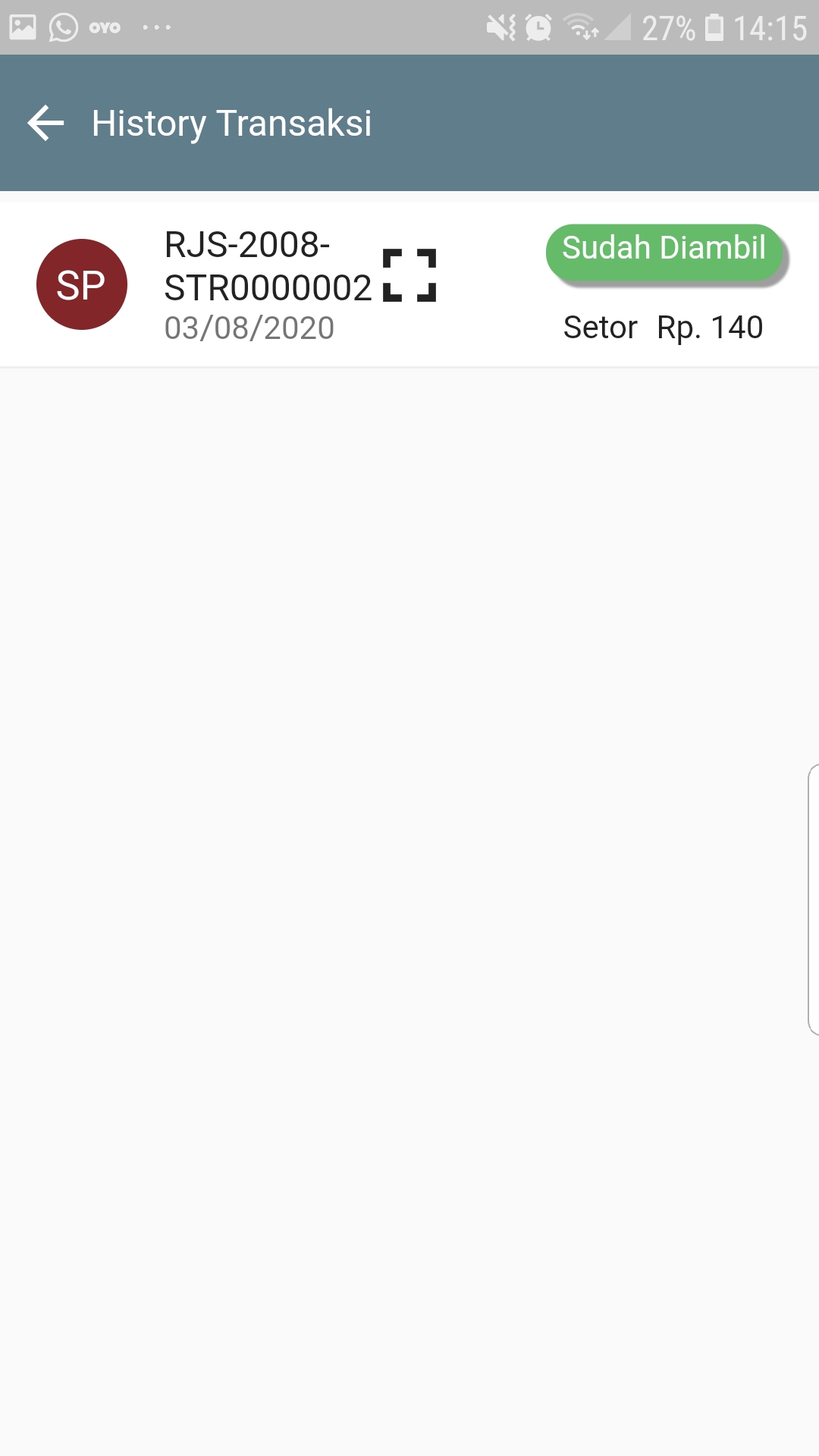Tap the Sudah Diambil status badge
Image resolution: width=819 pixels, height=1456 pixels.
coord(664,250)
